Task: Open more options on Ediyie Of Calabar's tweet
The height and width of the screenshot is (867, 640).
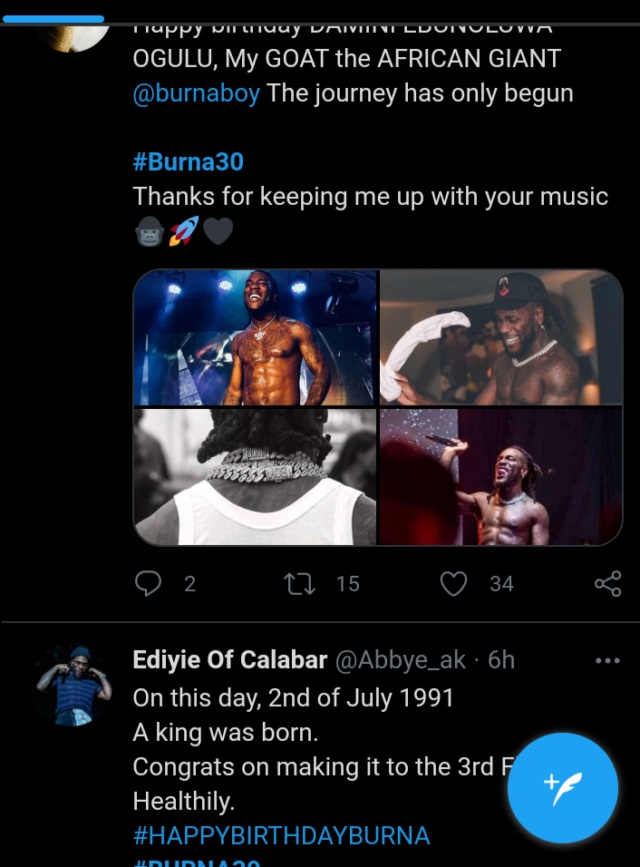Action: point(607,661)
